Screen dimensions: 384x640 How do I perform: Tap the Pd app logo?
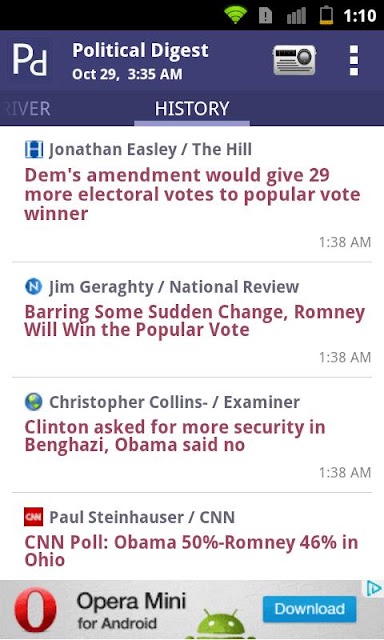[x=30, y=60]
